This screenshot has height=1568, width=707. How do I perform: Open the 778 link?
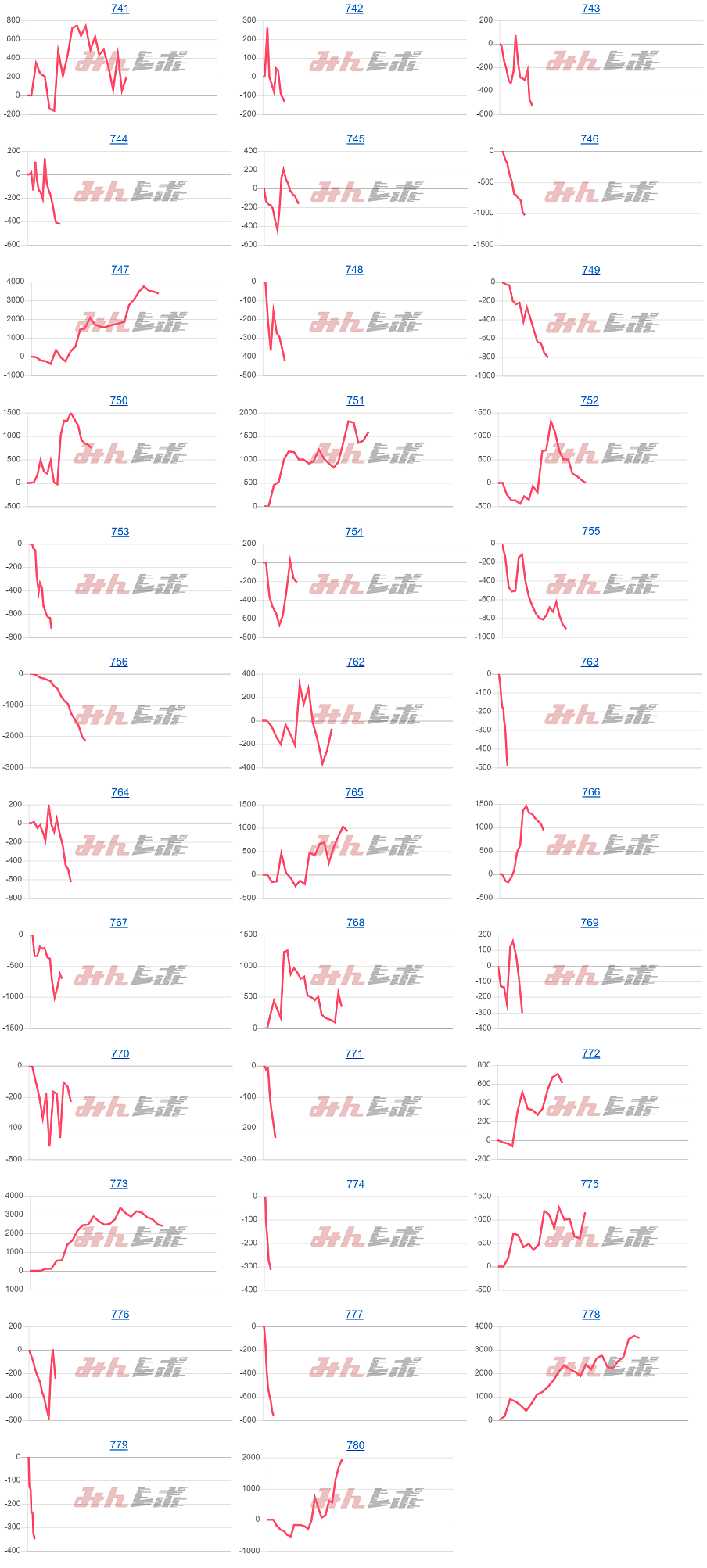click(590, 1315)
